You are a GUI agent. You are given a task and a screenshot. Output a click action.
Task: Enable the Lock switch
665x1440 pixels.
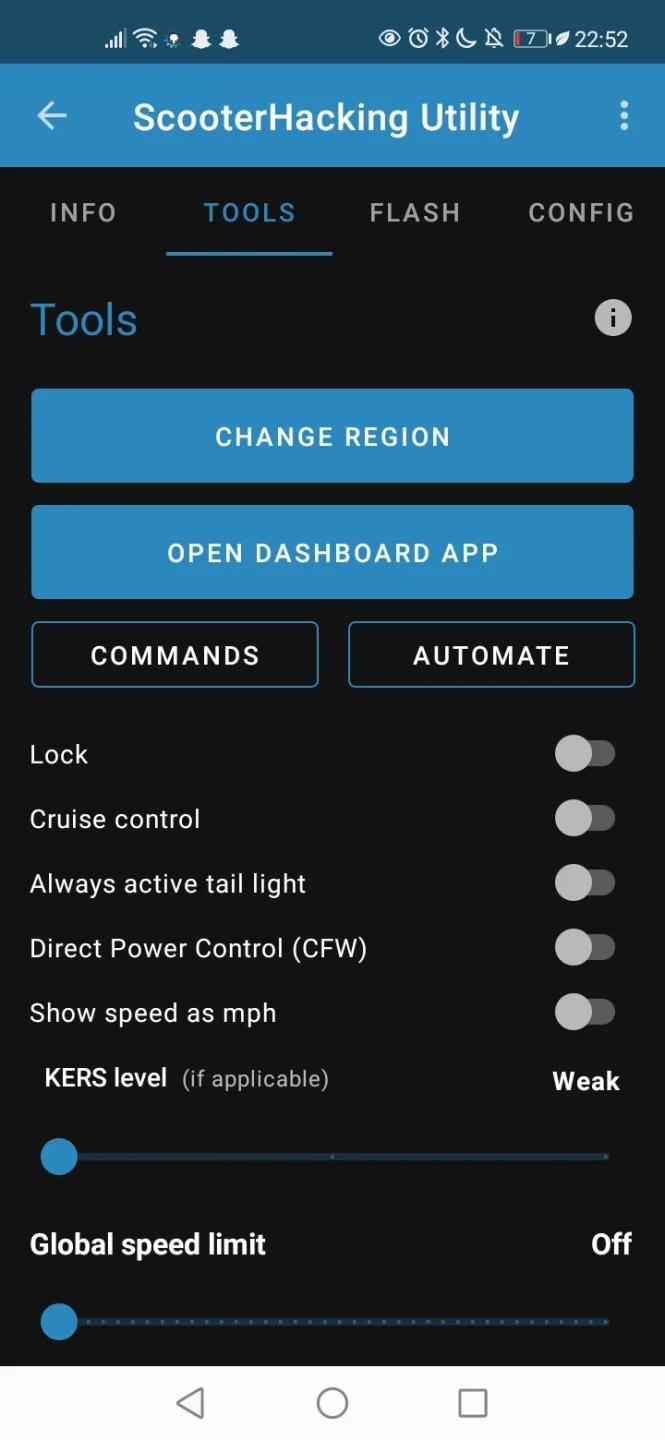coord(585,754)
